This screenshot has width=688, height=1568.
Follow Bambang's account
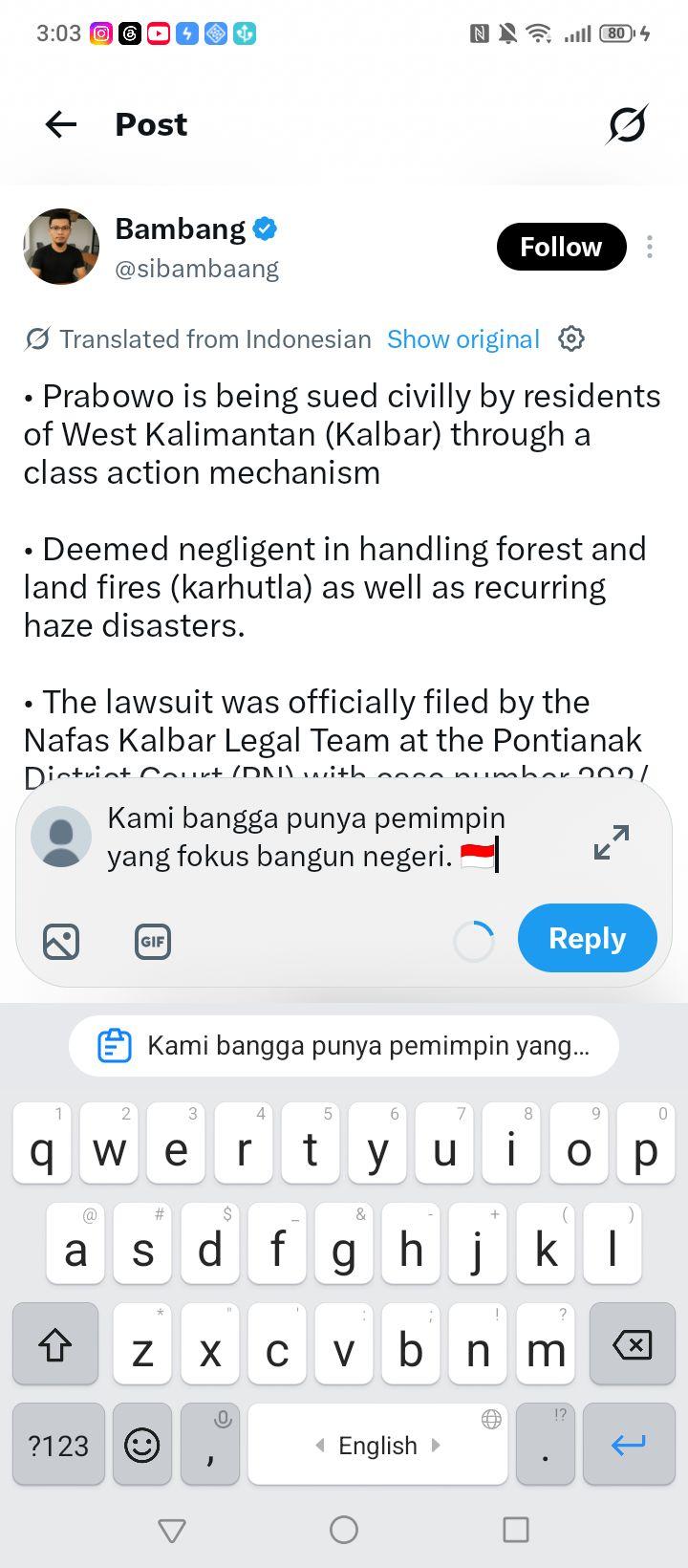point(561,247)
